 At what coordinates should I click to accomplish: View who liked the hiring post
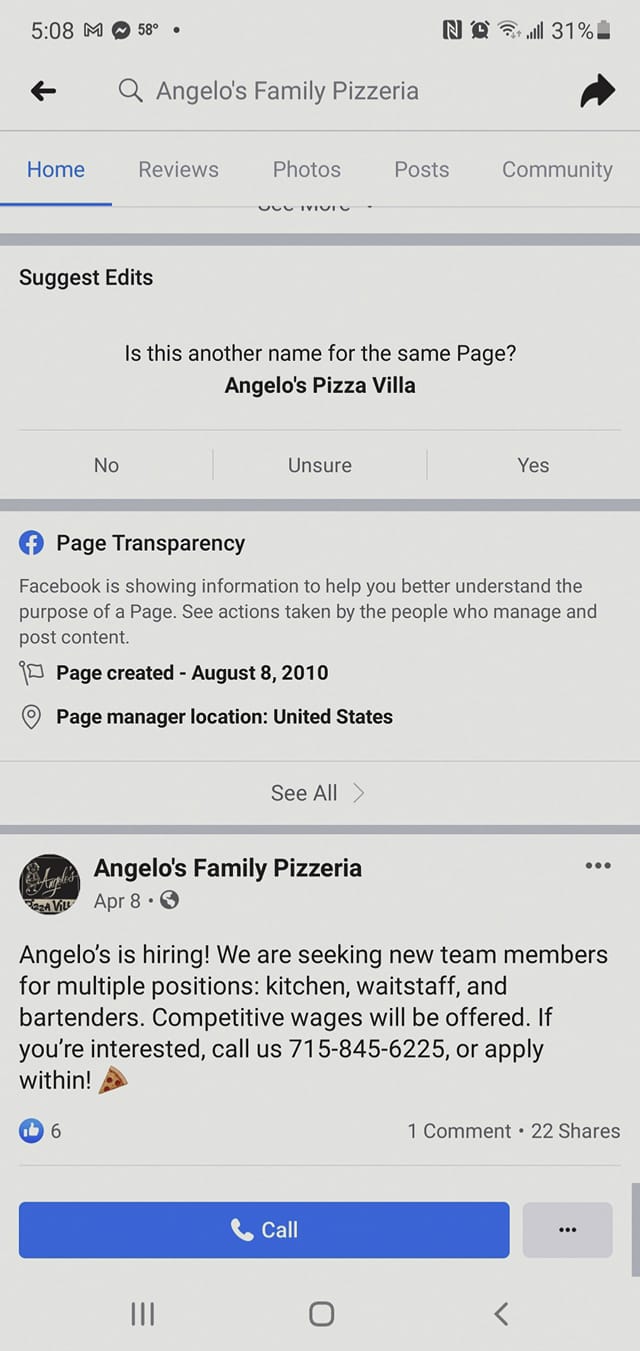(41, 1131)
